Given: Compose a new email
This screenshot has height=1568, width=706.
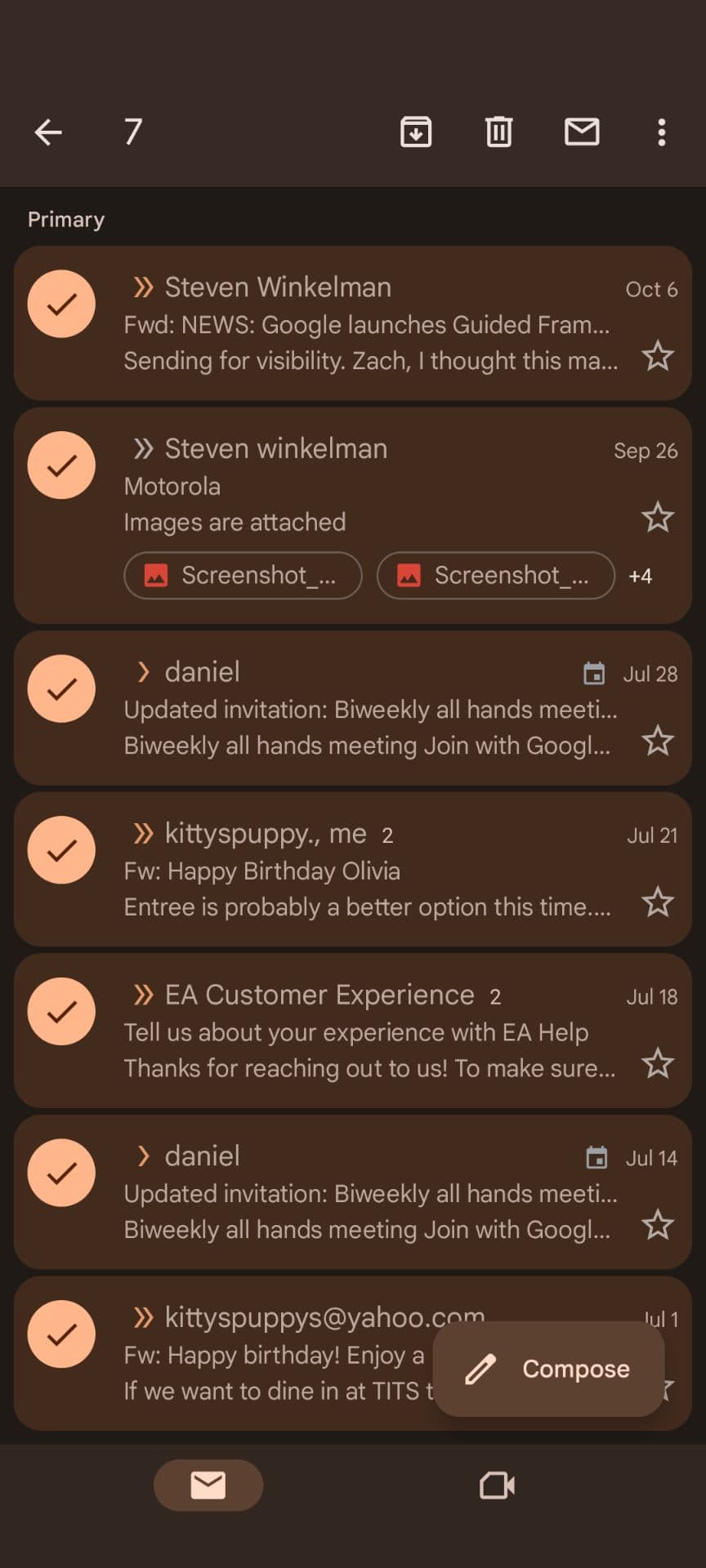Looking at the screenshot, I should (548, 1369).
